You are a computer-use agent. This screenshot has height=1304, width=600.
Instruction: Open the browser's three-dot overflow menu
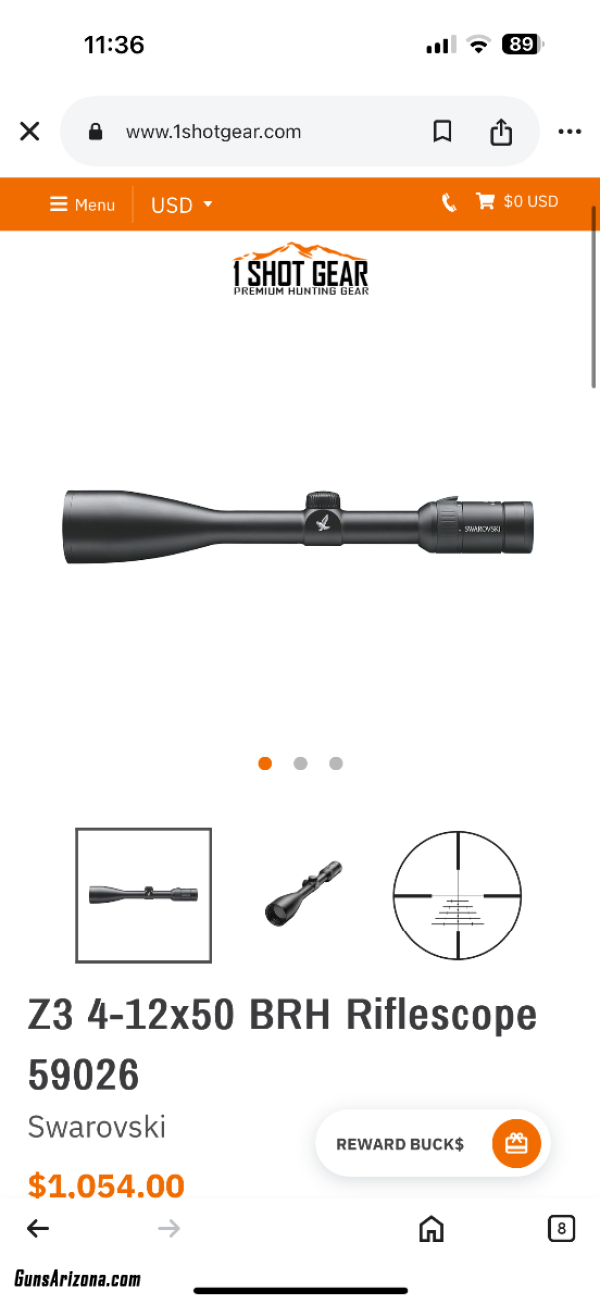coord(570,131)
